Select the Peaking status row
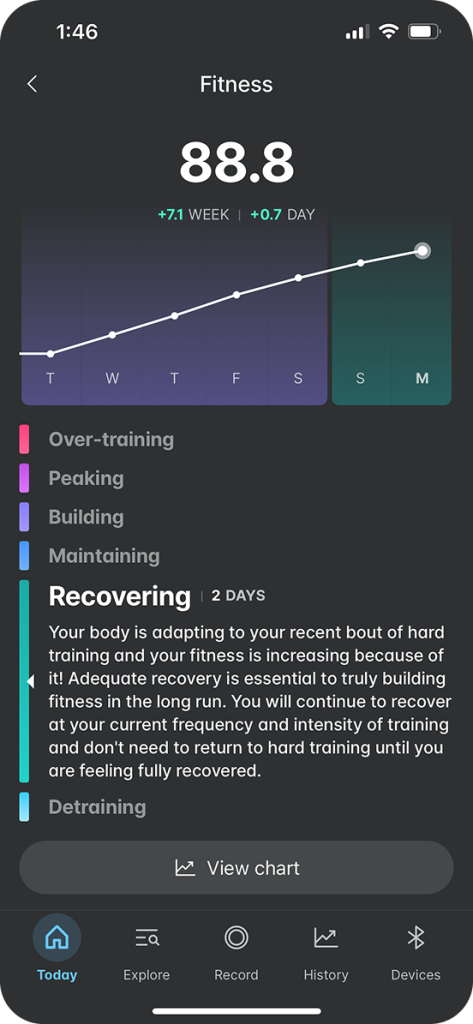Image resolution: width=473 pixels, height=1024 pixels. point(72,478)
